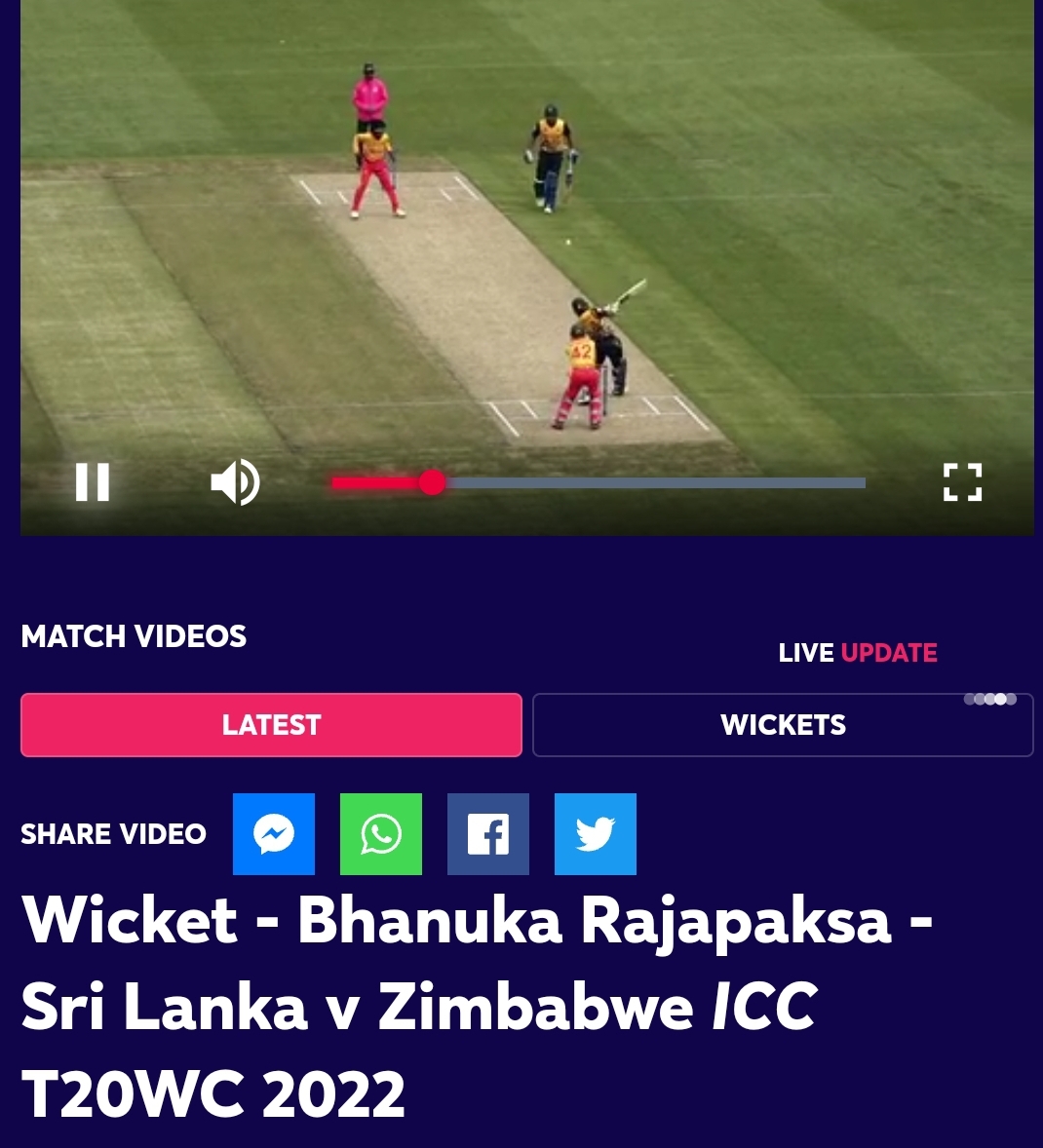Image resolution: width=1043 pixels, height=1148 pixels.
Task: Mute the video sound
Action: [235, 482]
